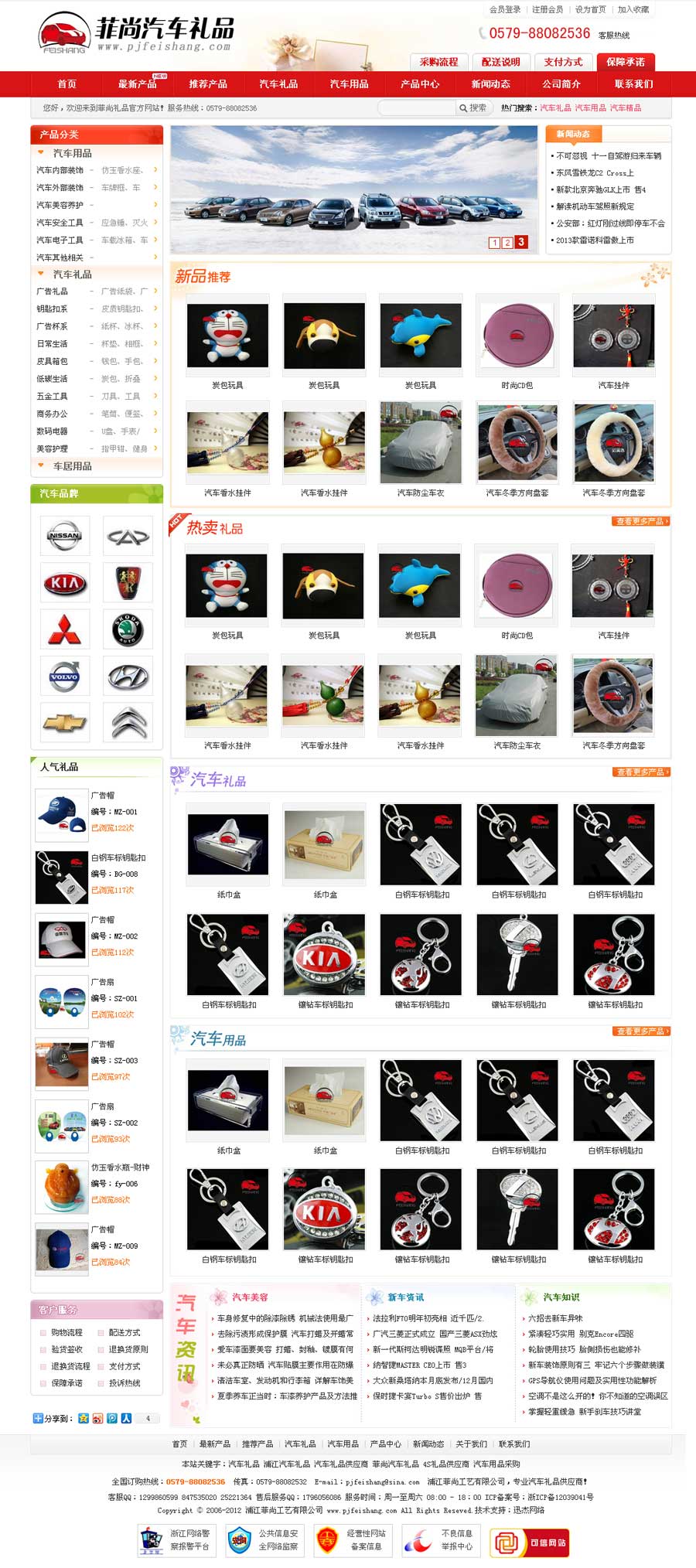The width and height of the screenshot is (696, 1568).
Task: Select the KIA brand logo
Action: tap(65, 583)
